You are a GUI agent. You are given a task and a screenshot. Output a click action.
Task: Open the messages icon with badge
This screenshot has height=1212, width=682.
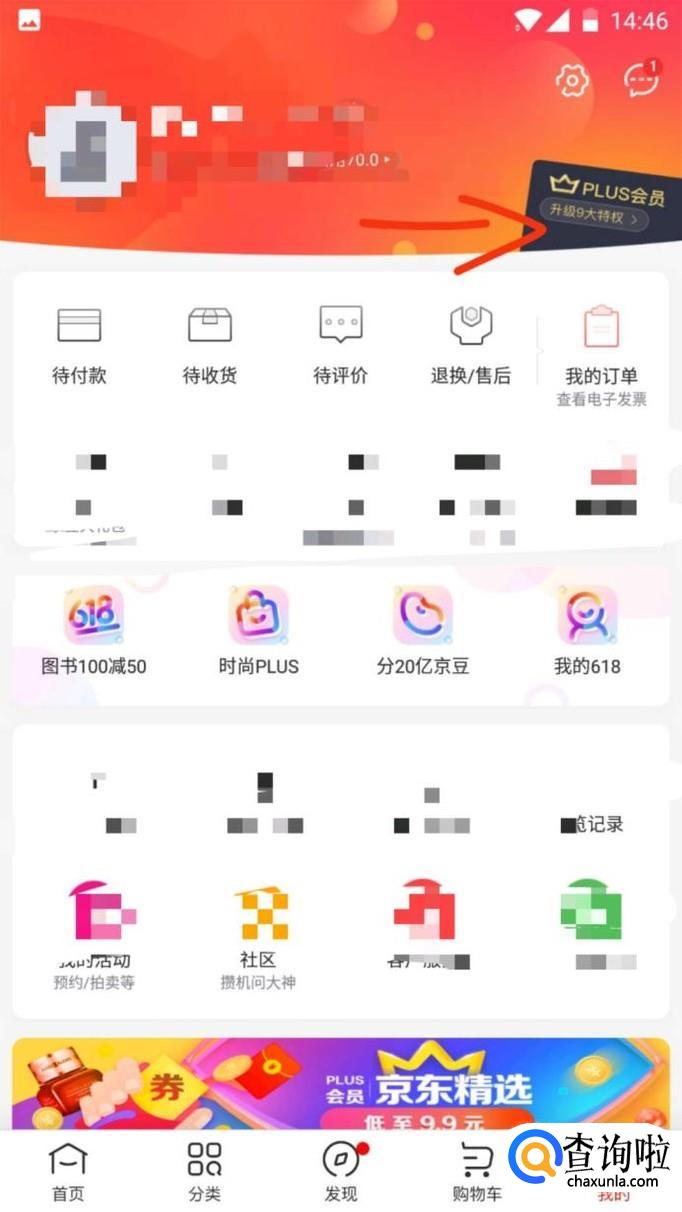(x=641, y=80)
